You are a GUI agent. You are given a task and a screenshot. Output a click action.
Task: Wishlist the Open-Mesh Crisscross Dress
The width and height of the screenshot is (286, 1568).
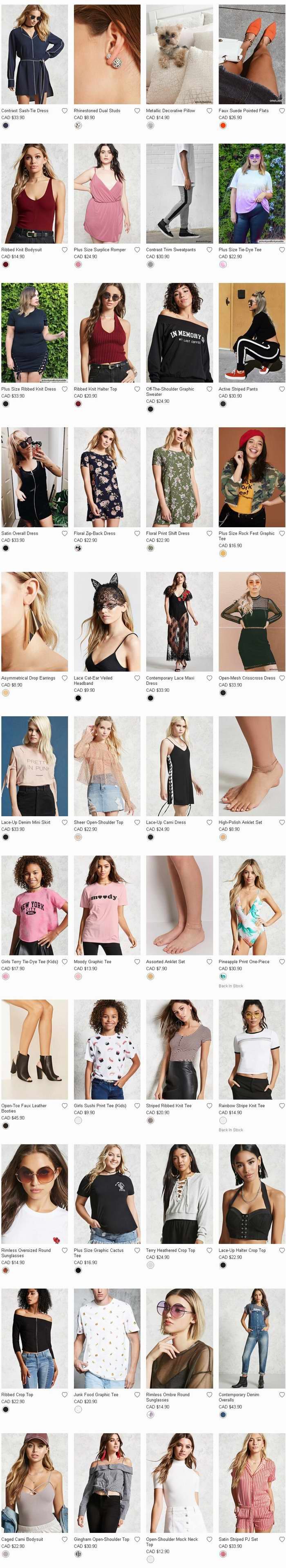[282, 677]
